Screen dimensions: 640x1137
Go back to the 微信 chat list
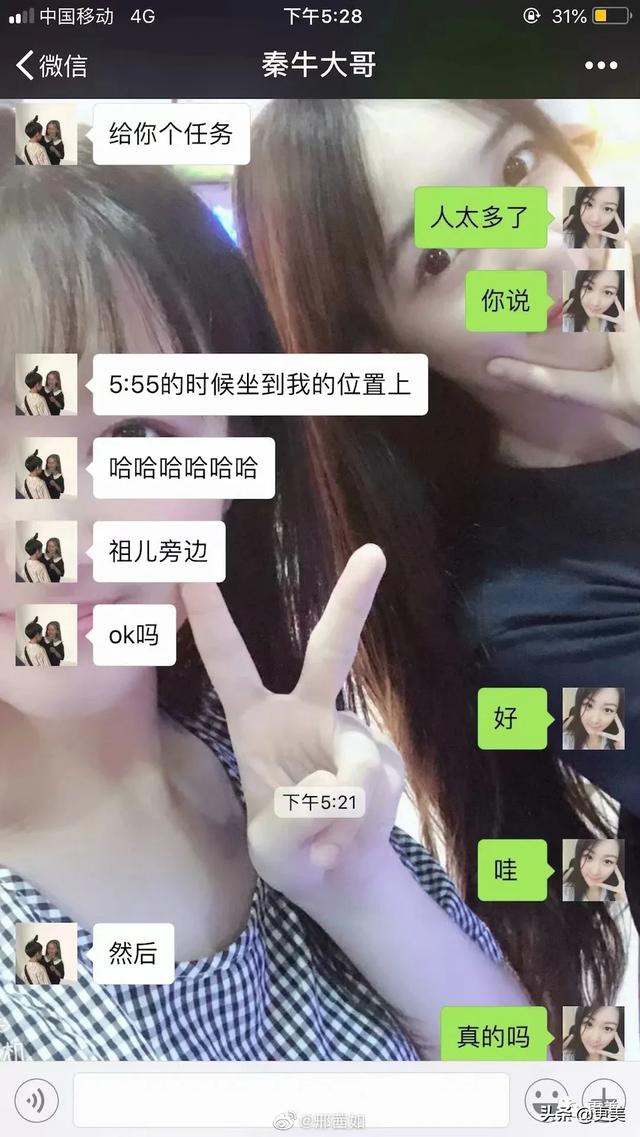tap(52, 66)
